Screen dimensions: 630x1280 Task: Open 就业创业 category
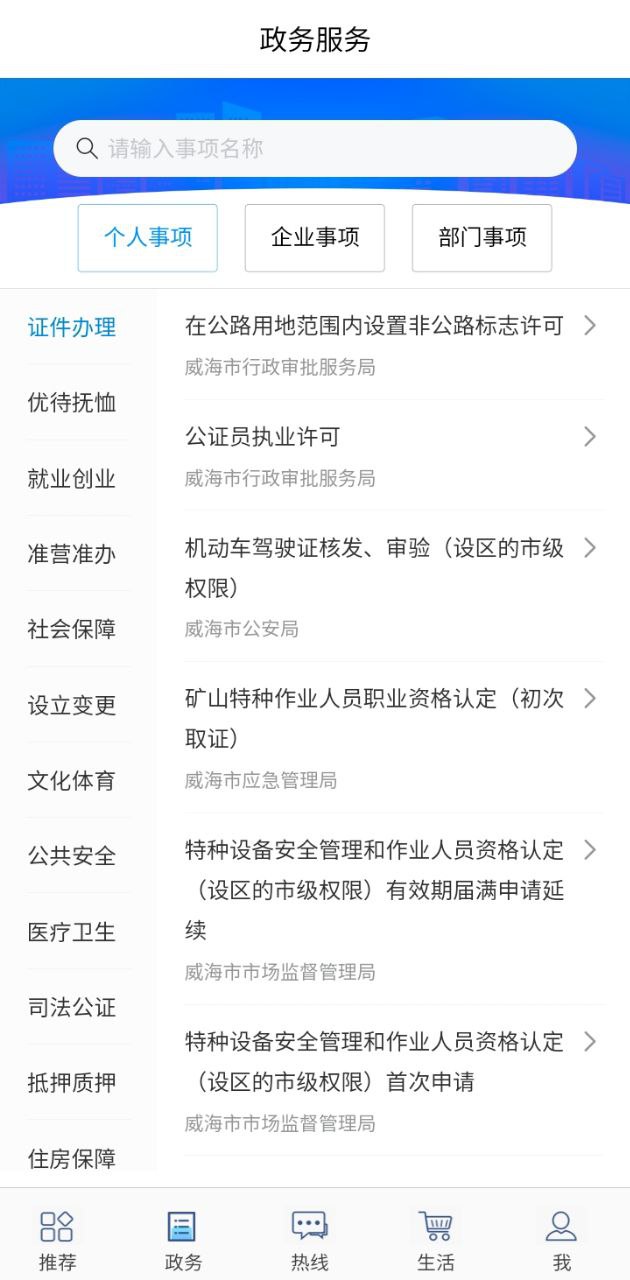point(72,479)
